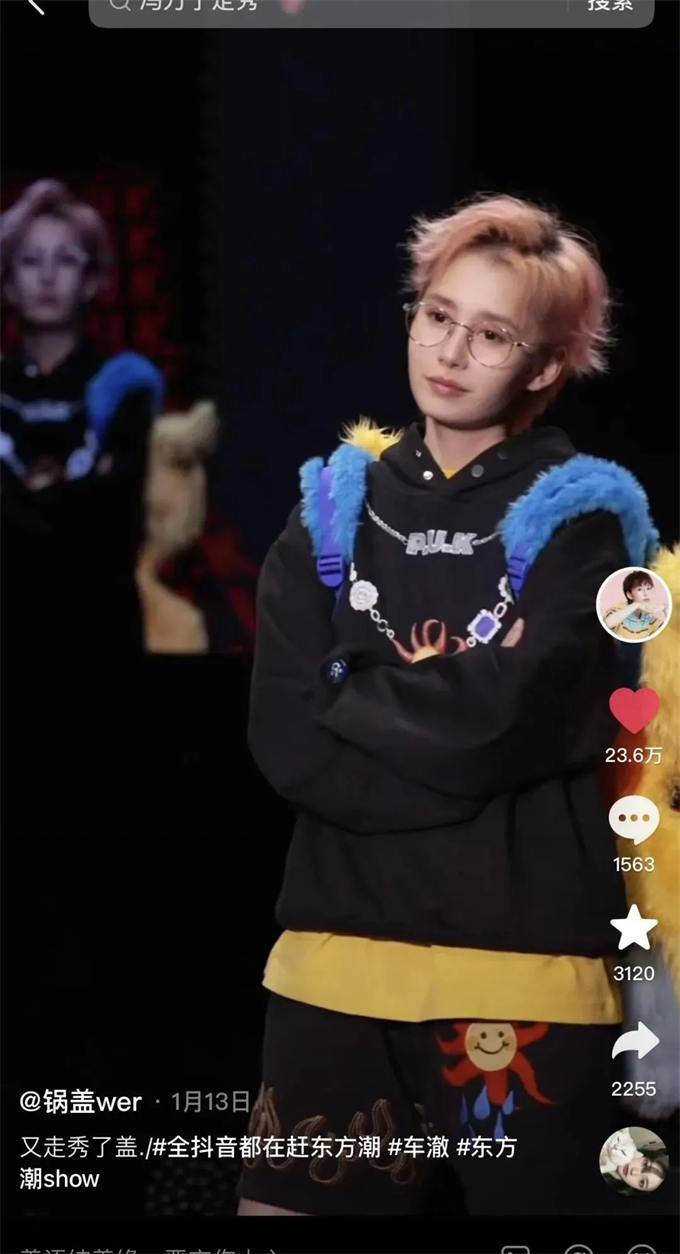Open the comments with 1563 replies
The image size is (680, 1254).
tap(634, 821)
